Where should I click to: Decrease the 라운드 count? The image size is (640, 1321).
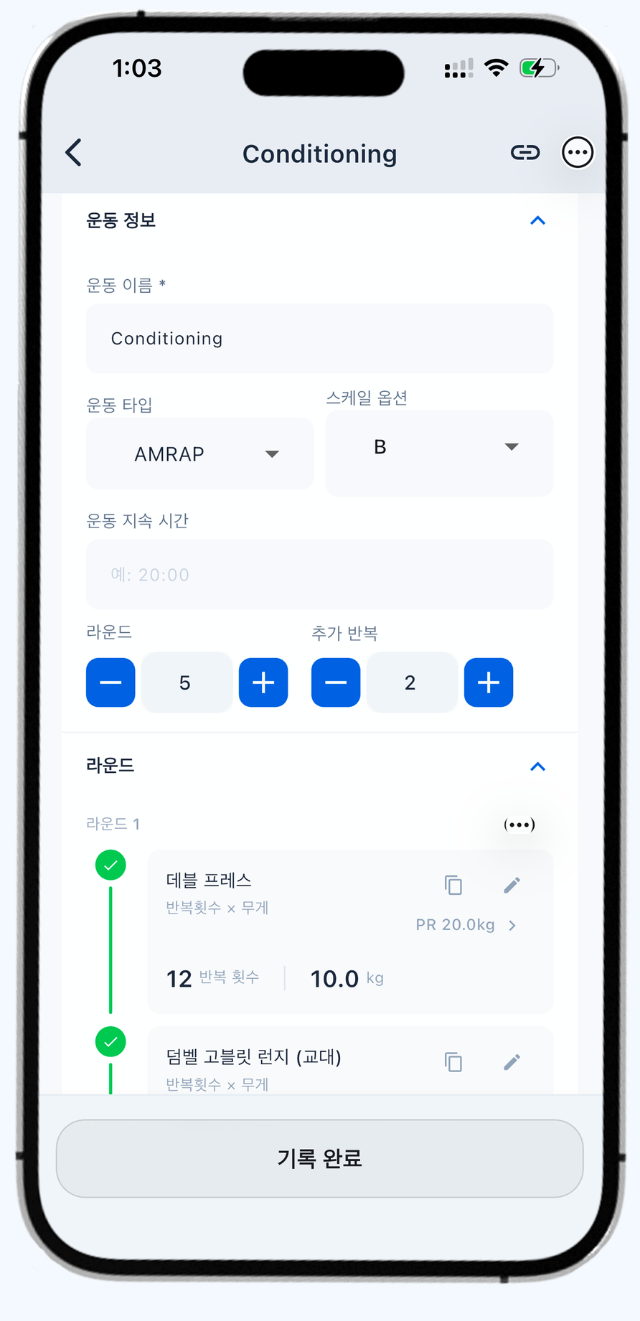111,683
